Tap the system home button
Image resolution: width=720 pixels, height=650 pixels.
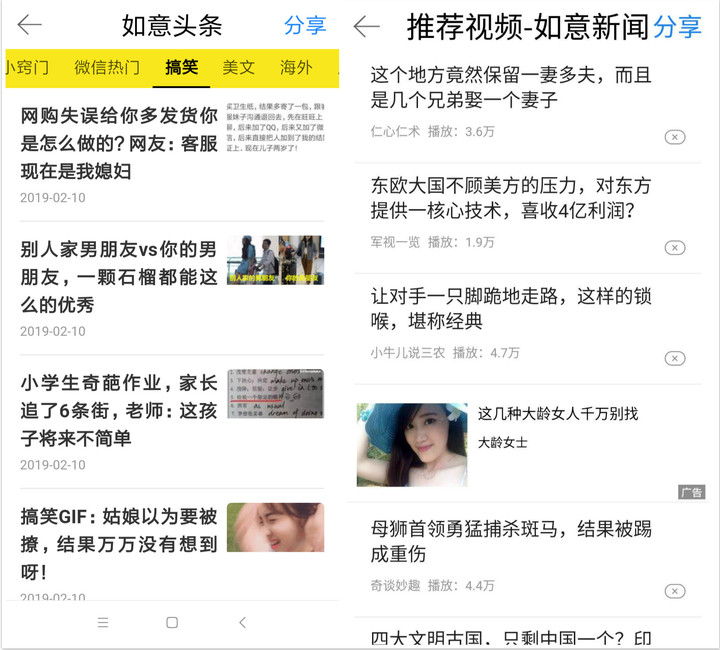pos(172,622)
